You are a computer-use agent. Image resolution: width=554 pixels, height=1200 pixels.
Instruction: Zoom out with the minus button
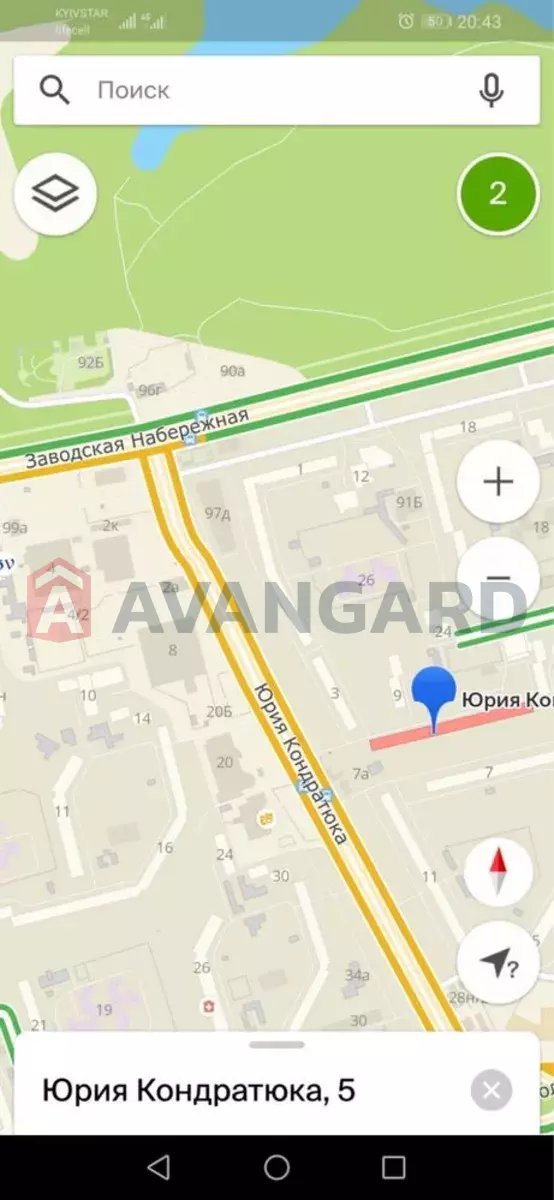498,578
